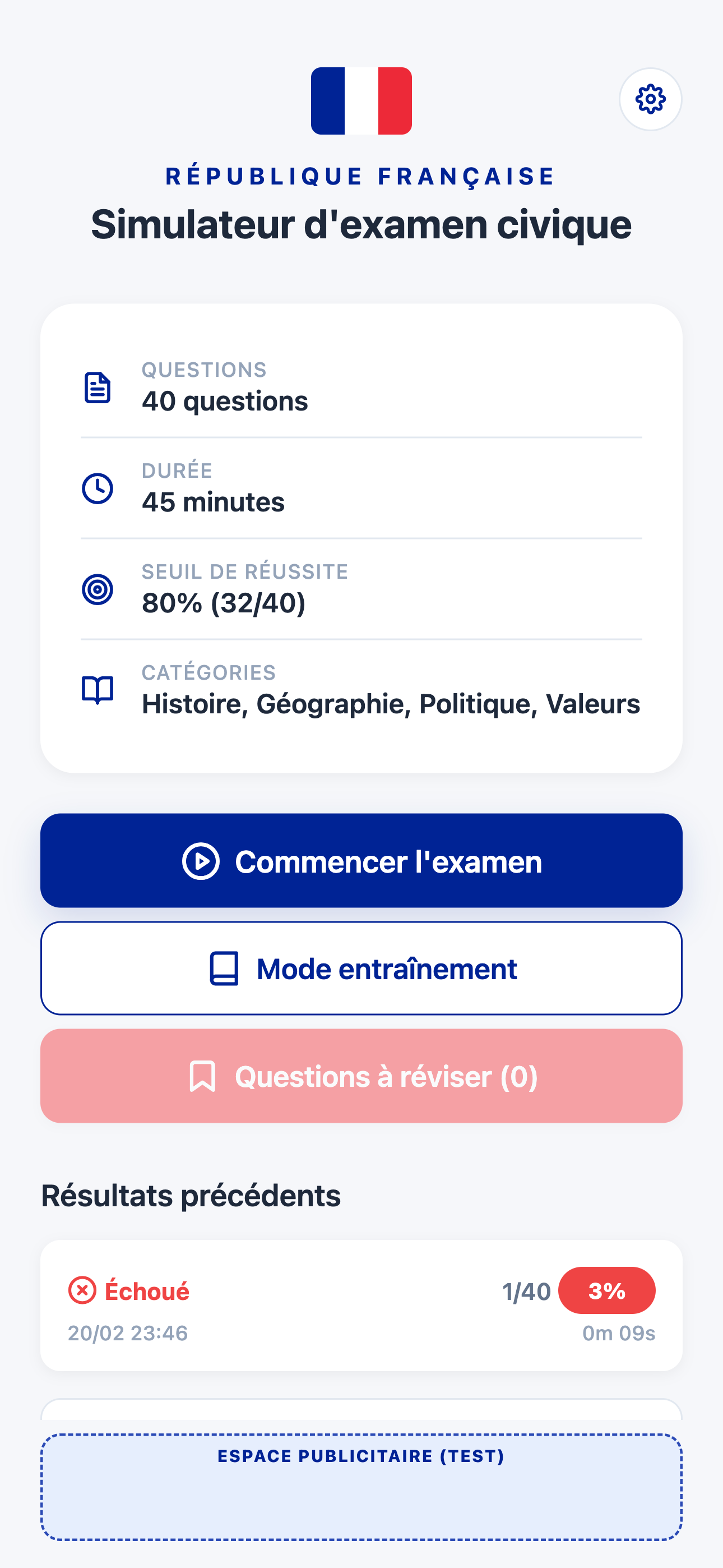This screenshot has width=723, height=1568.
Task: Select the open book icon near Catégories
Action: pyautogui.click(x=98, y=689)
